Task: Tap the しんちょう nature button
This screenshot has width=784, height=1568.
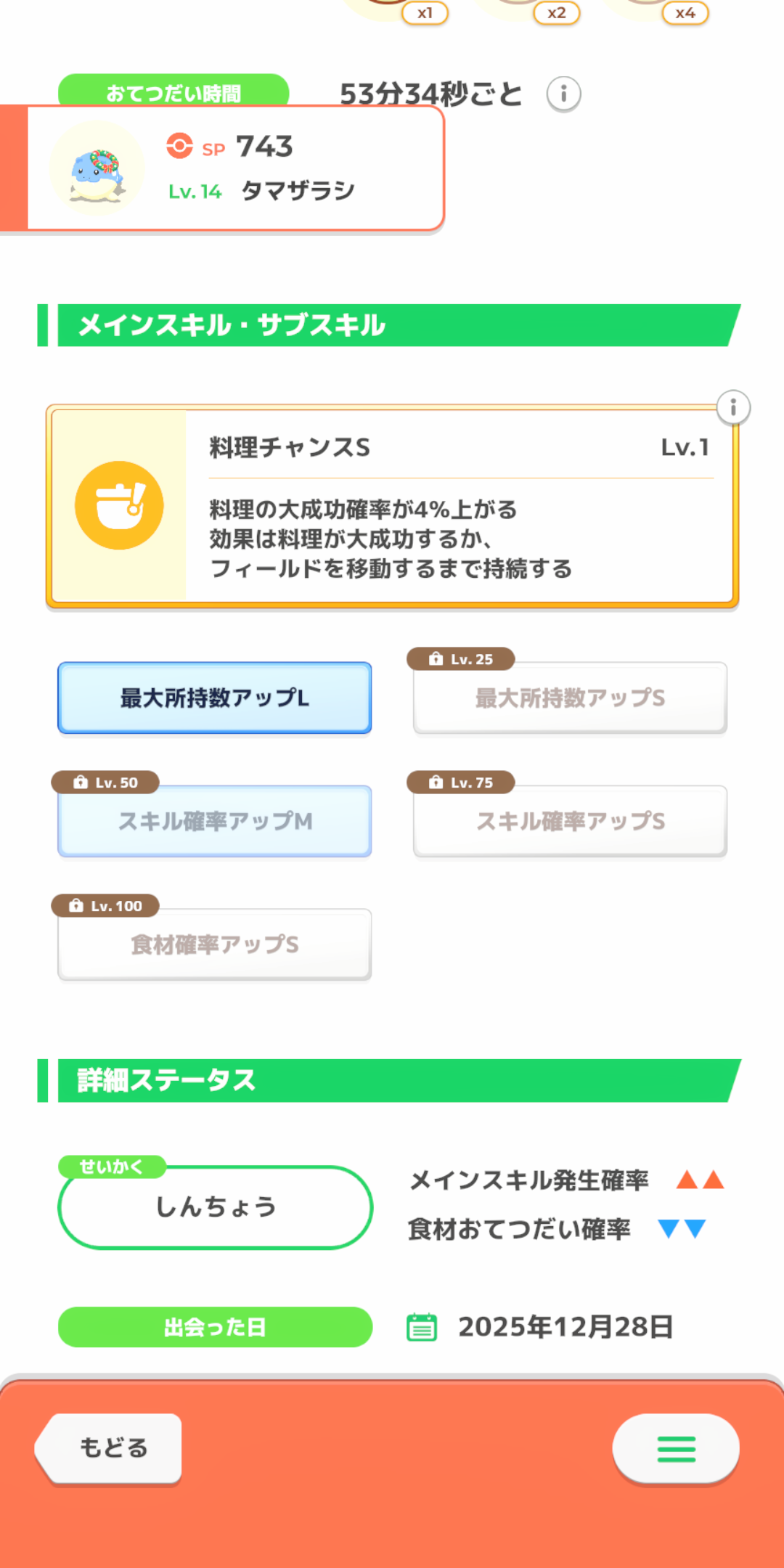Action: pos(215,1207)
